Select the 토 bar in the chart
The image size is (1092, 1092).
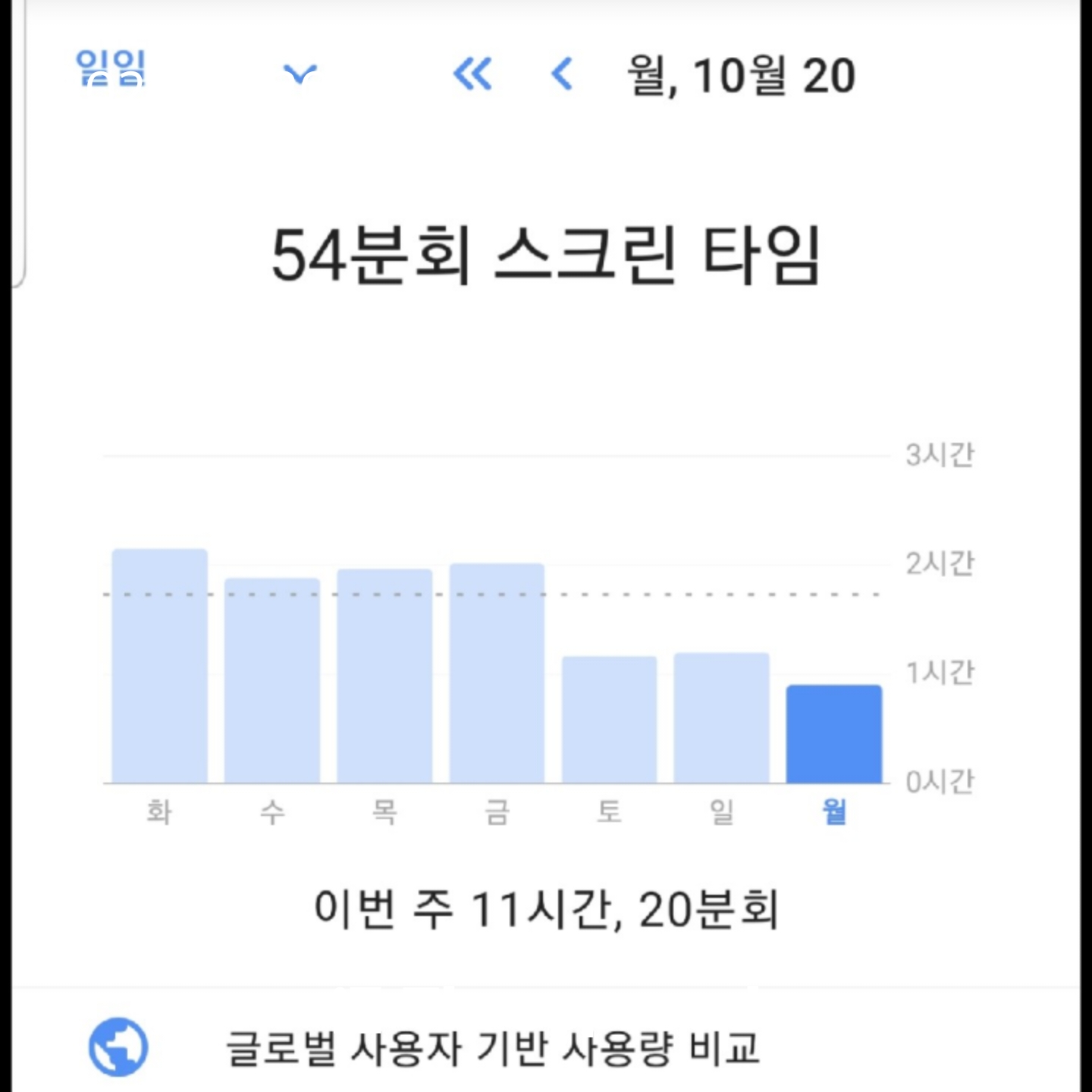click(609, 720)
